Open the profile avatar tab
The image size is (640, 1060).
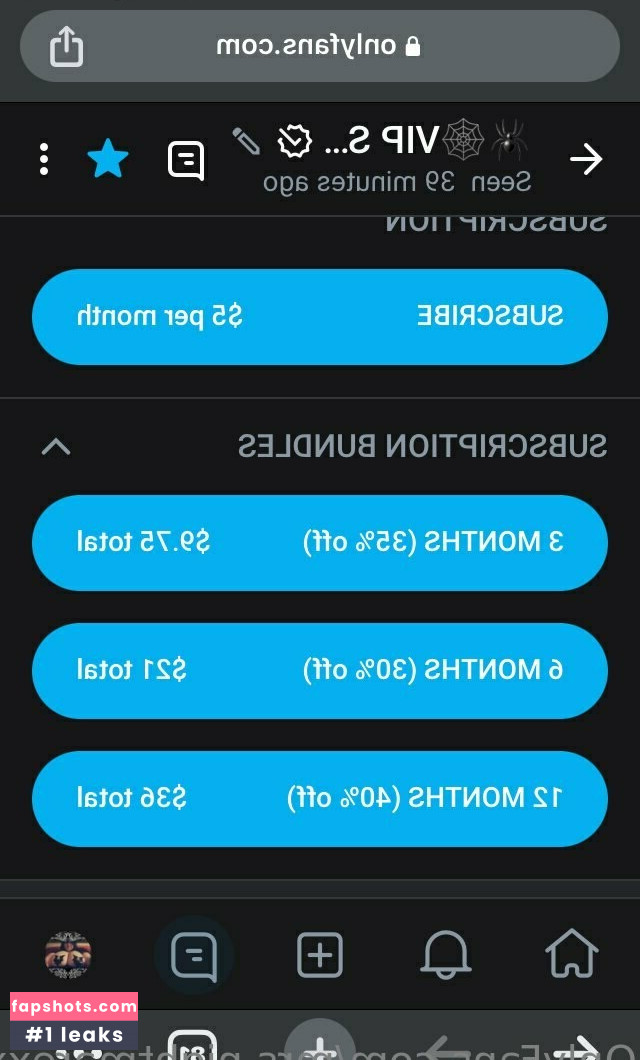point(68,955)
